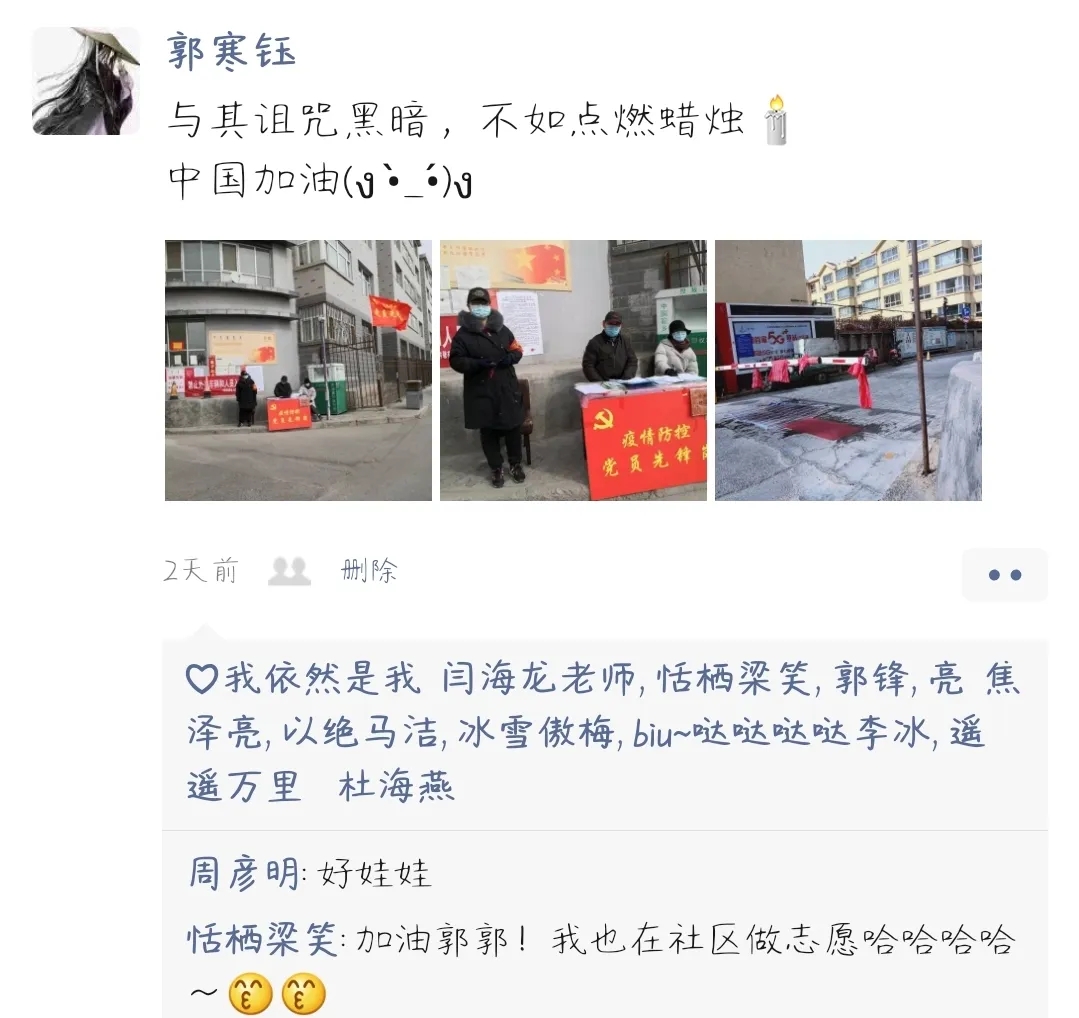Tap the poster name 郭寒钰

pyautogui.click(x=232, y=50)
